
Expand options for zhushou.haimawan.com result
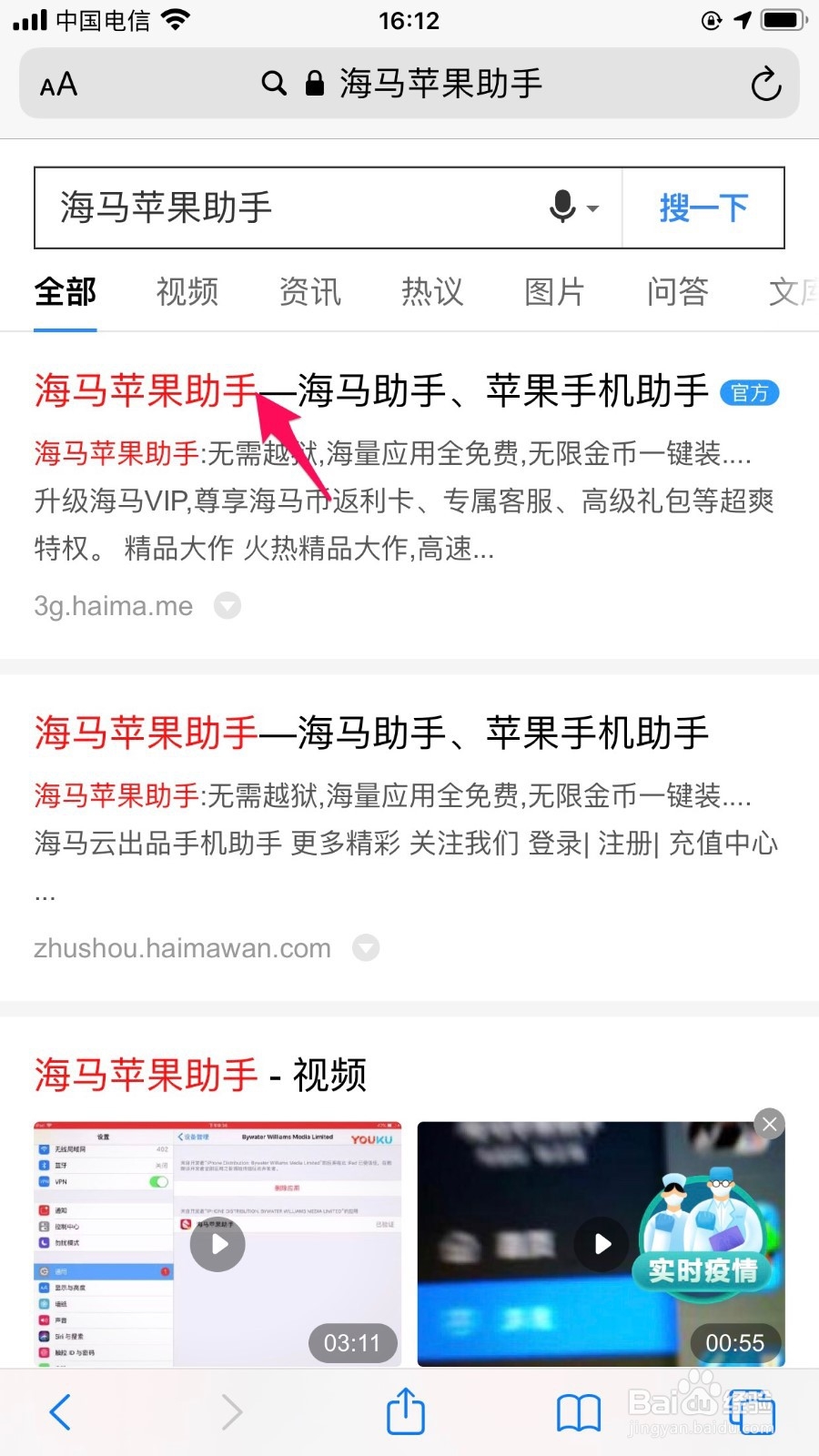365,948
